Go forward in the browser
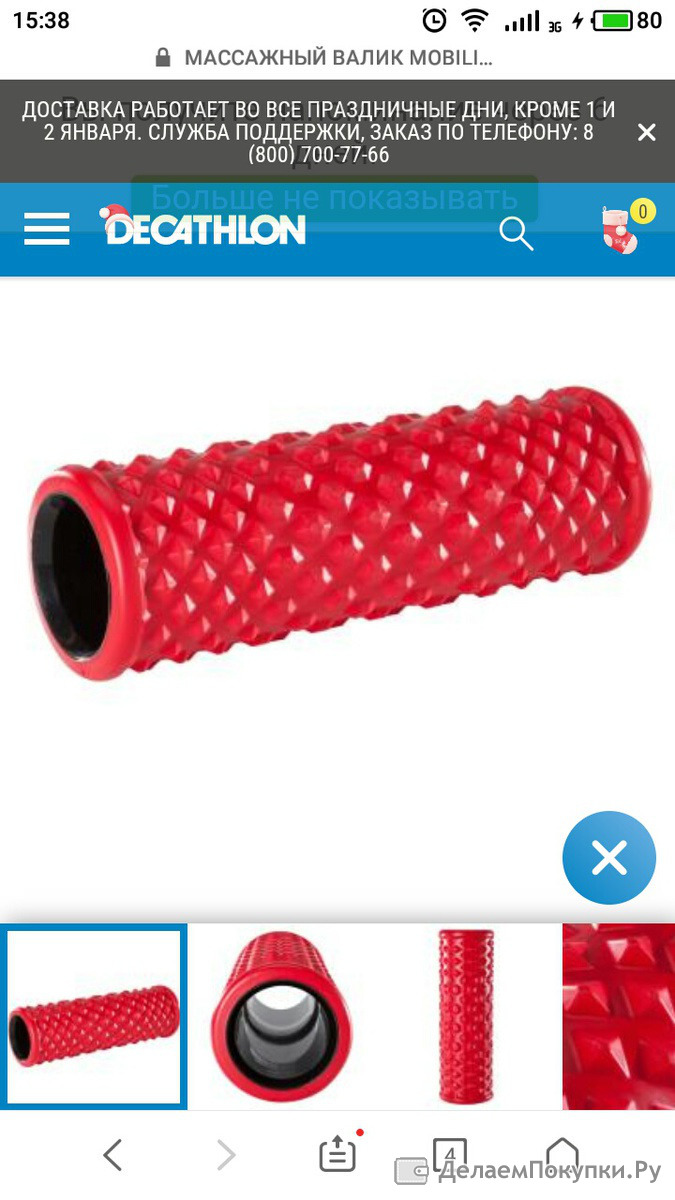675x1200 pixels. tap(226, 1155)
